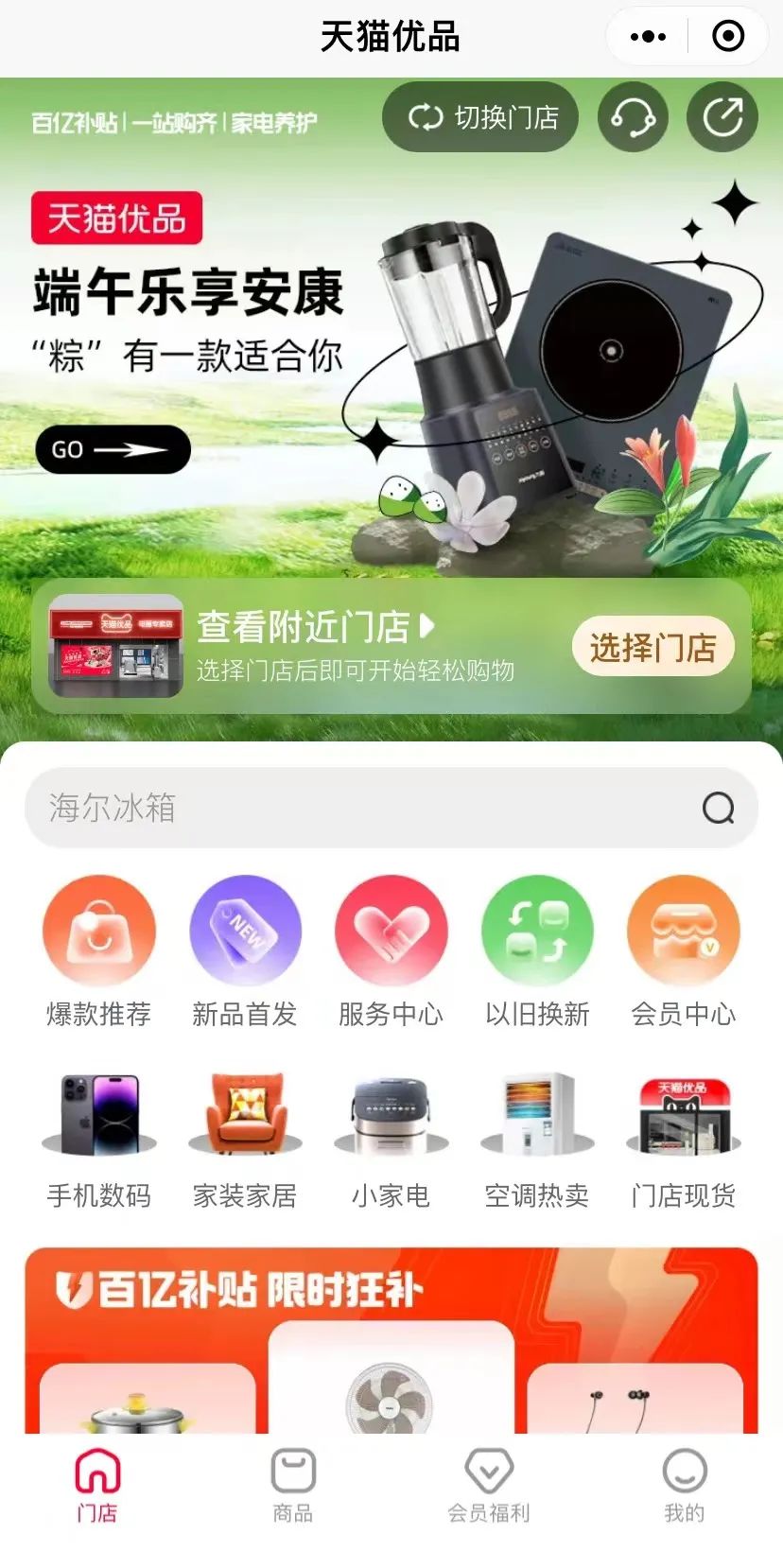The width and height of the screenshot is (783, 1568).
Task: Contact customer service headset icon
Action: click(633, 117)
